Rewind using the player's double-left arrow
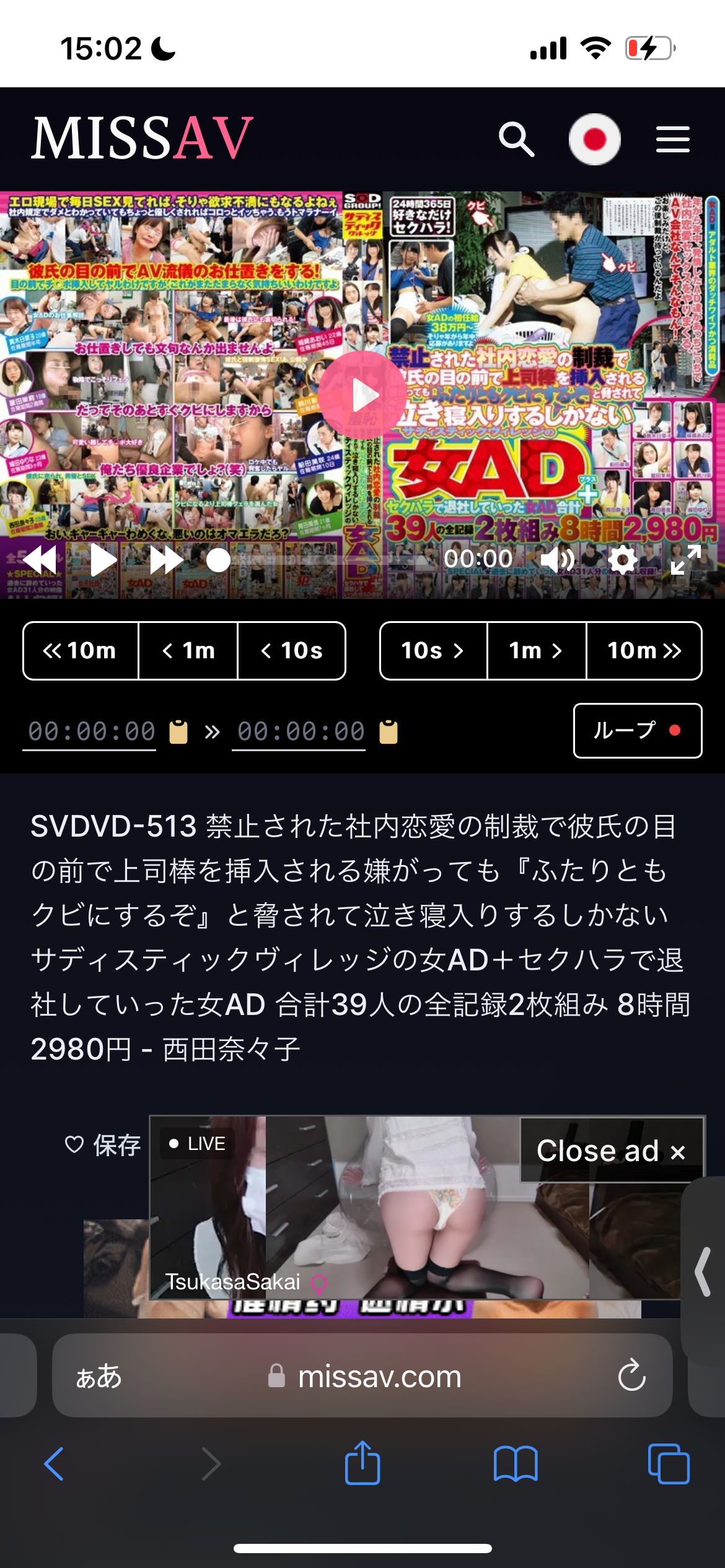This screenshot has width=725, height=1568. [x=40, y=560]
